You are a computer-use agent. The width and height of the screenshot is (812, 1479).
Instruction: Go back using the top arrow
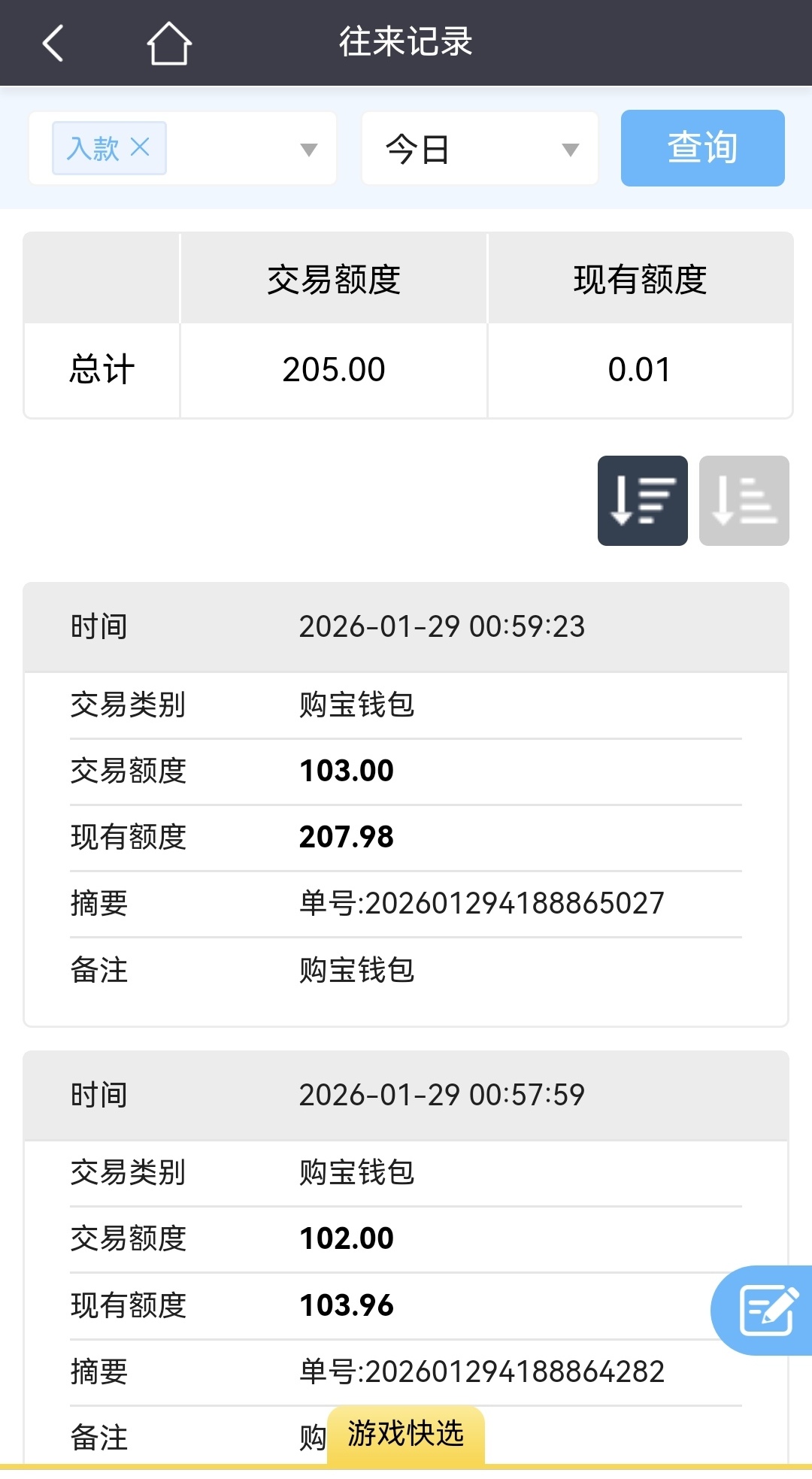53,43
